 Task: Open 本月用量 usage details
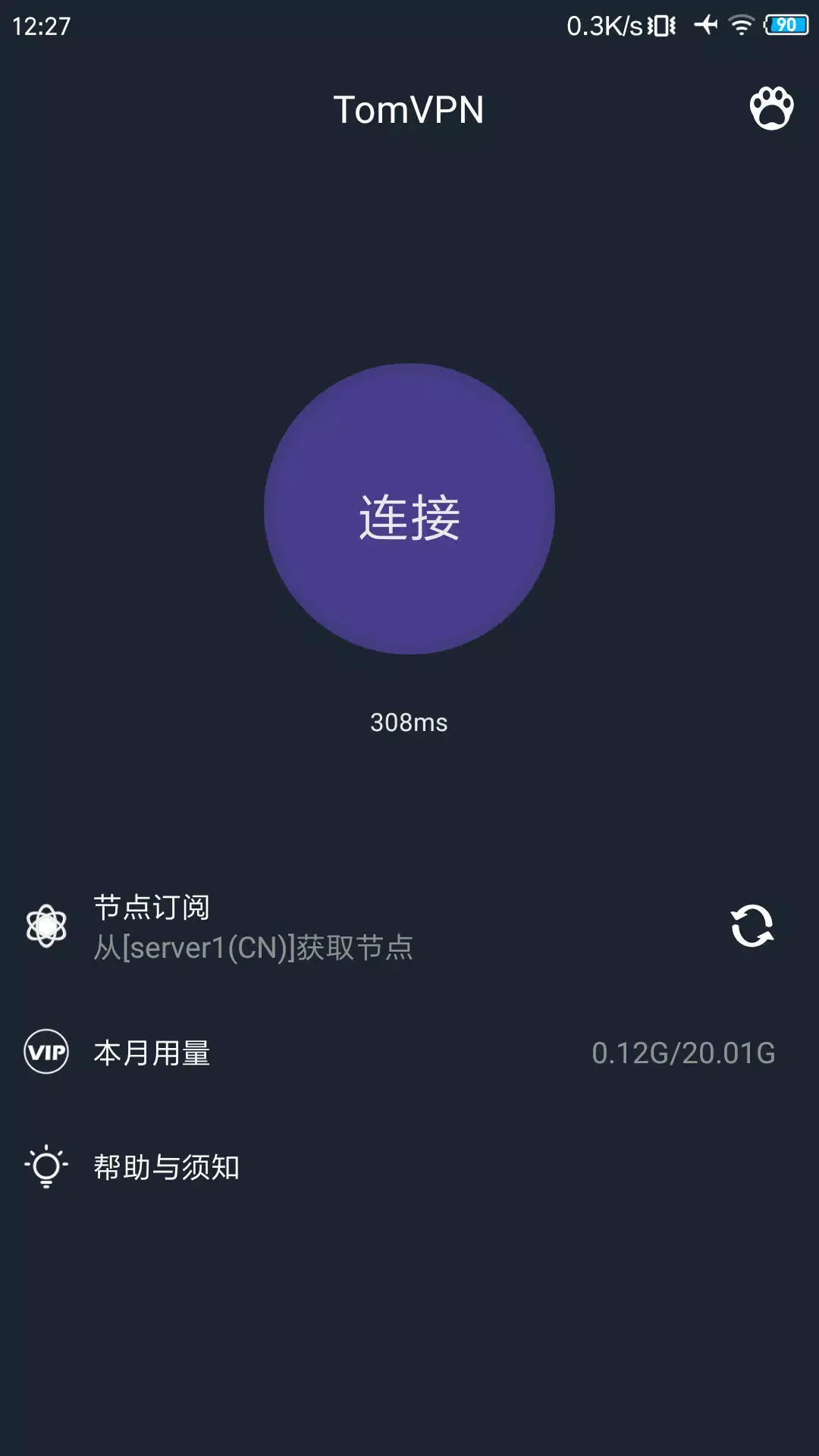152,1054
